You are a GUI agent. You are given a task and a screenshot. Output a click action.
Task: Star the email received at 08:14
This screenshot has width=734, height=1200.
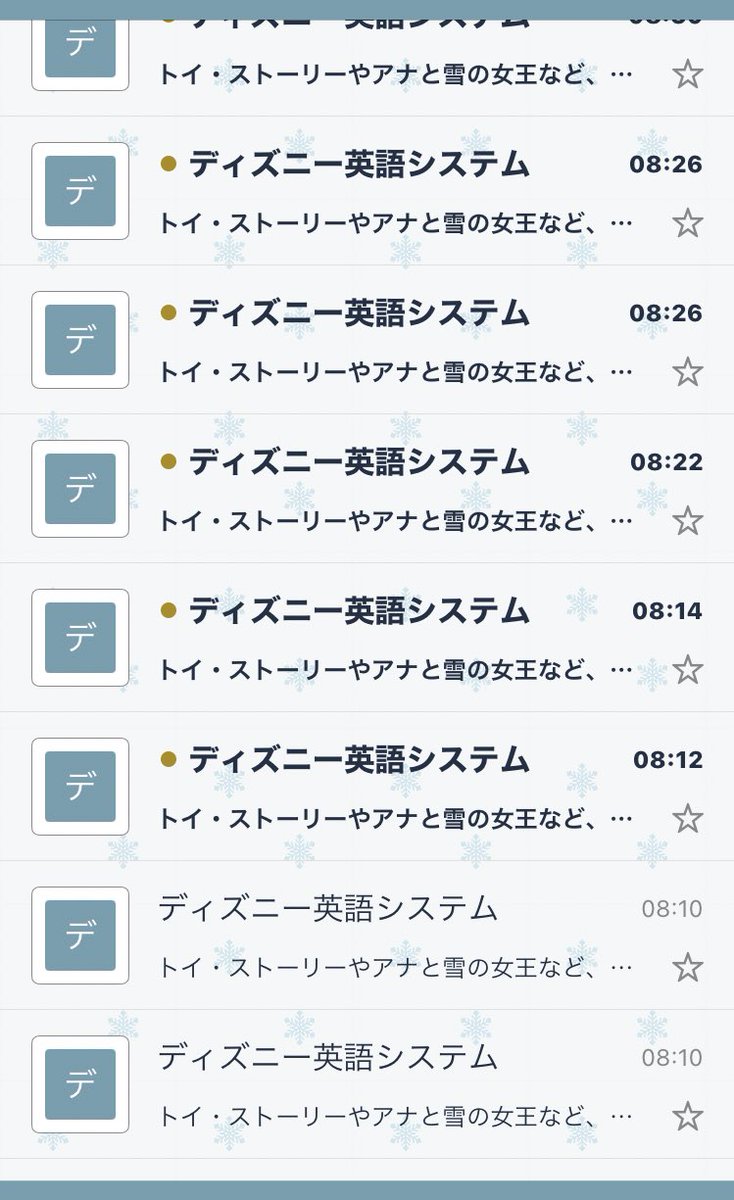tap(687, 670)
